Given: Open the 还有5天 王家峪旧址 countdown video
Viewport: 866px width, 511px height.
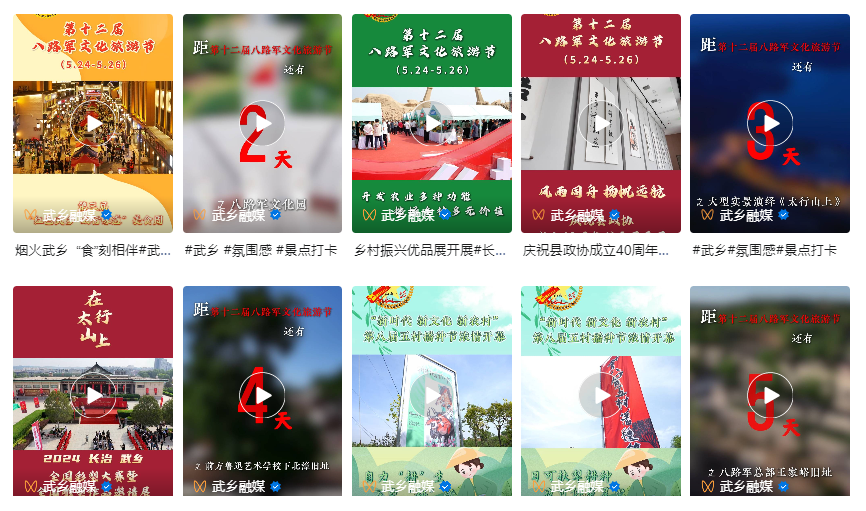Looking at the screenshot, I should coord(769,395).
